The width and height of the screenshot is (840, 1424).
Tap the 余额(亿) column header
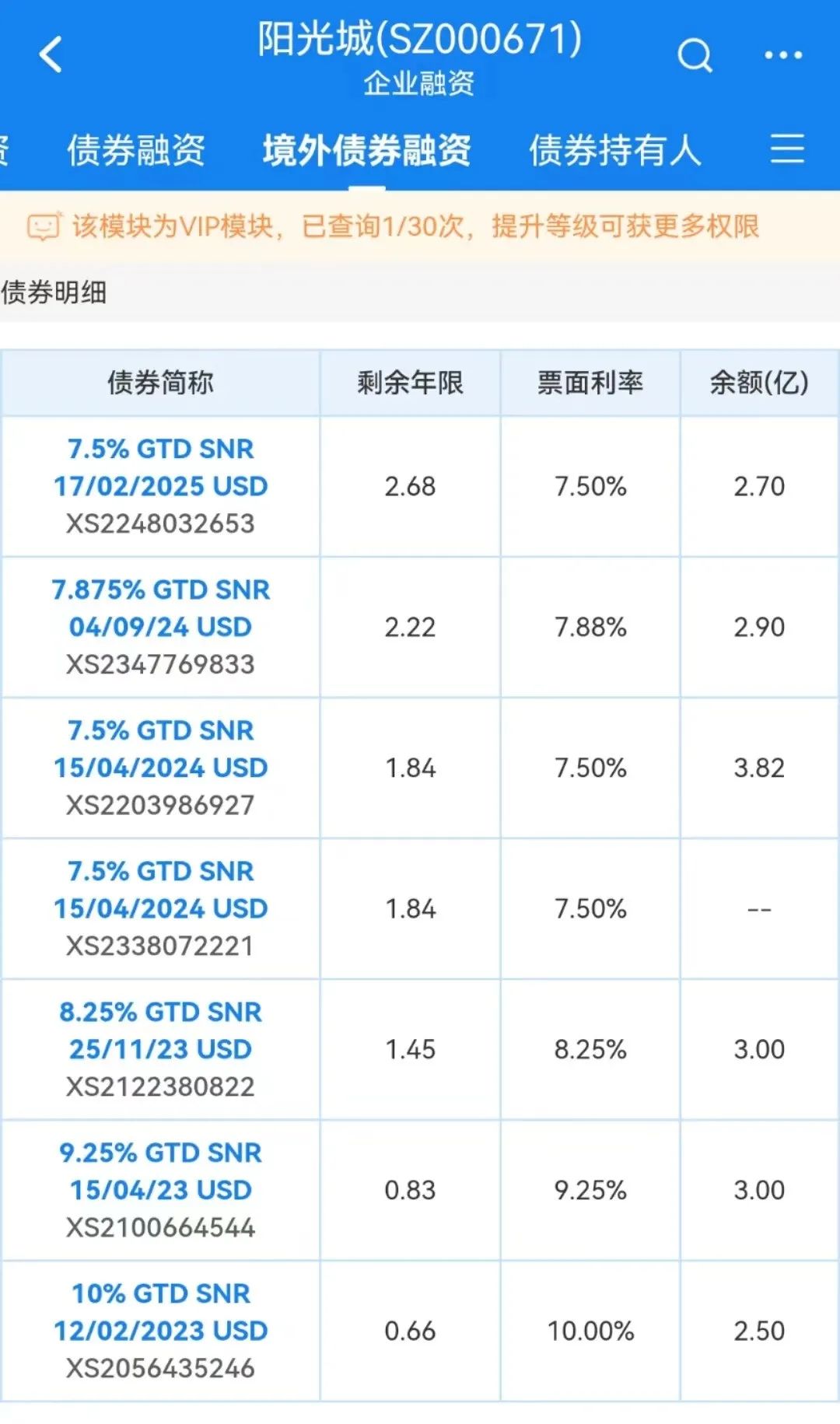coord(756,382)
